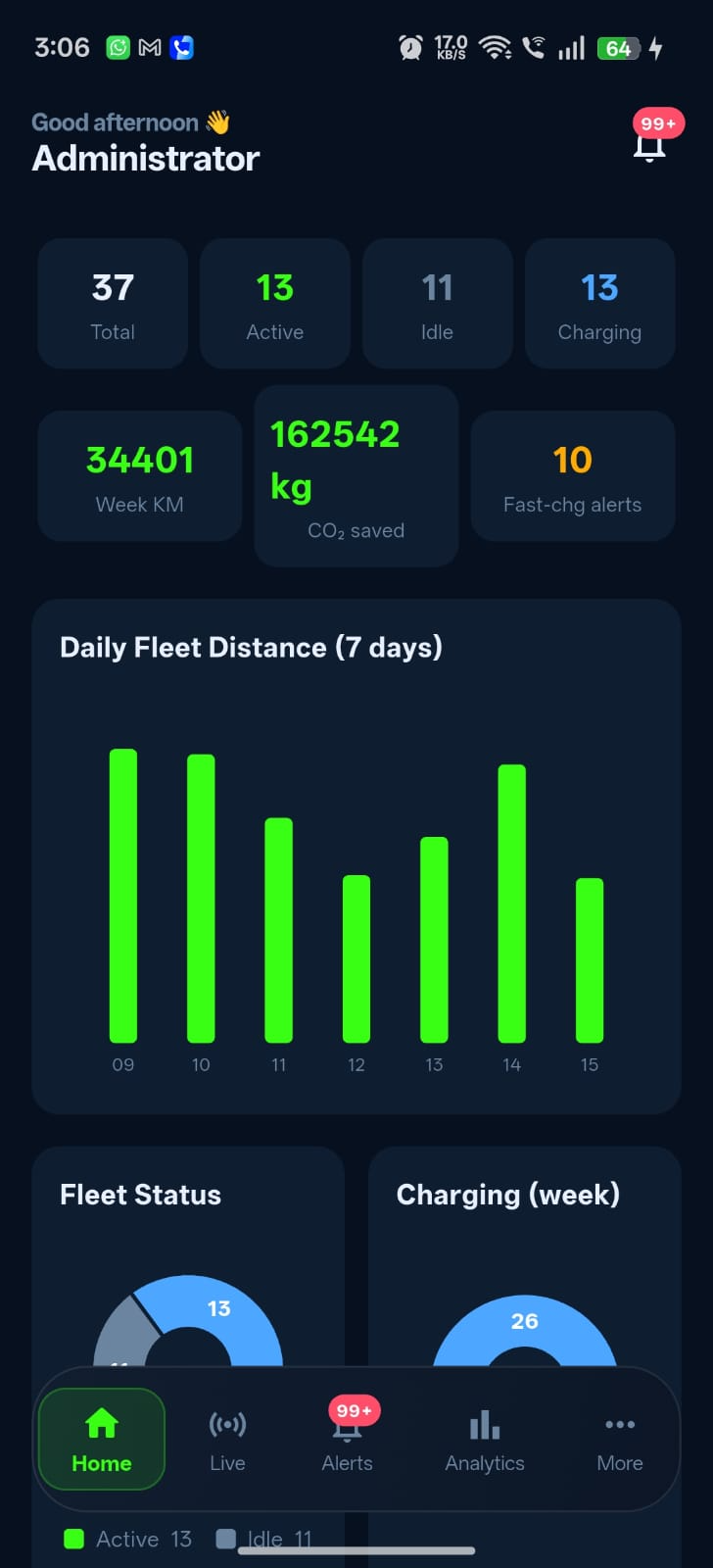Image resolution: width=713 pixels, height=1568 pixels.
Task: View the Charging vehicles card
Action: pyautogui.click(x=600, y=304)
